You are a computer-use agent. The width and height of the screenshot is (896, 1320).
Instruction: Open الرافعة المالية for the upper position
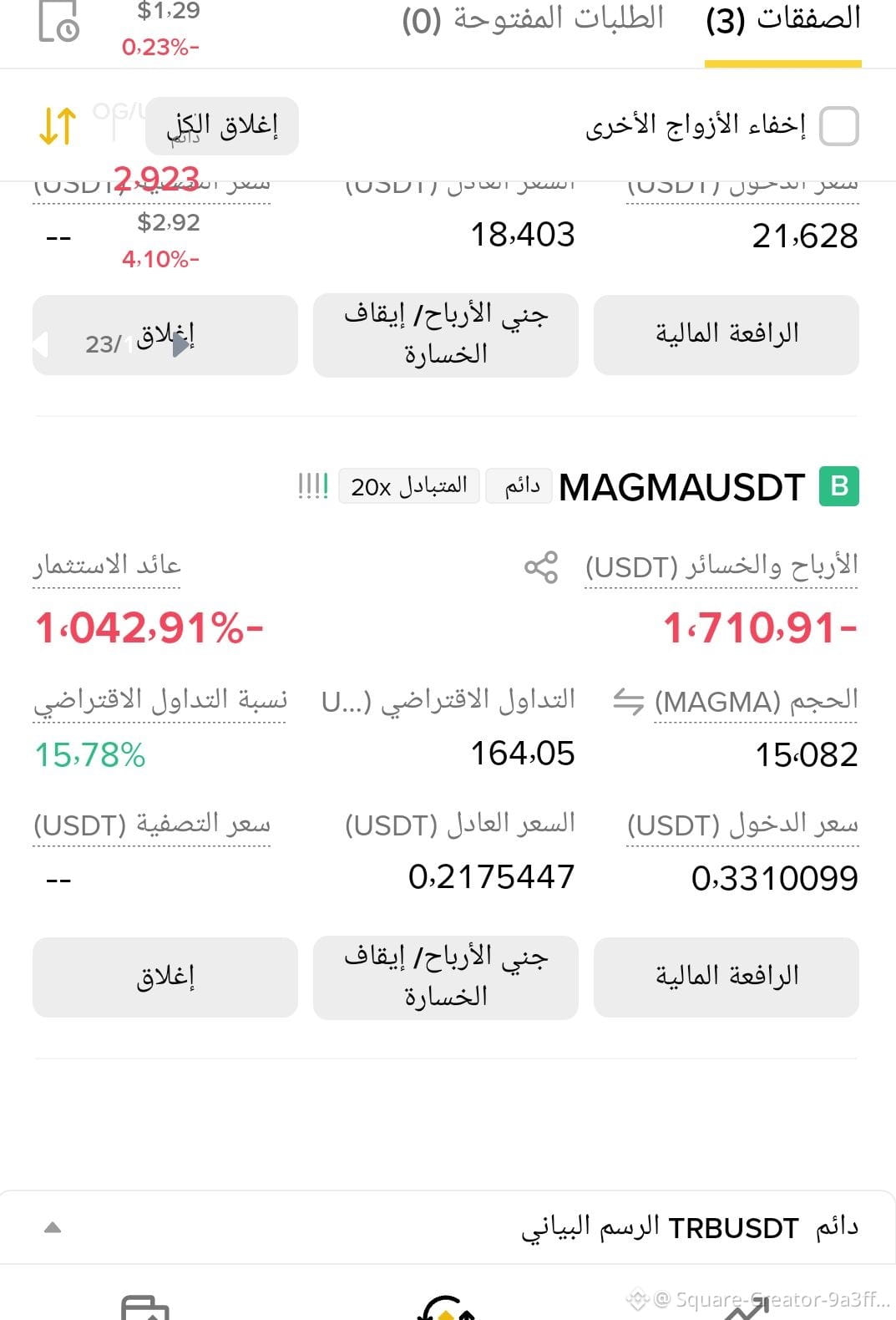pos(726,335)
